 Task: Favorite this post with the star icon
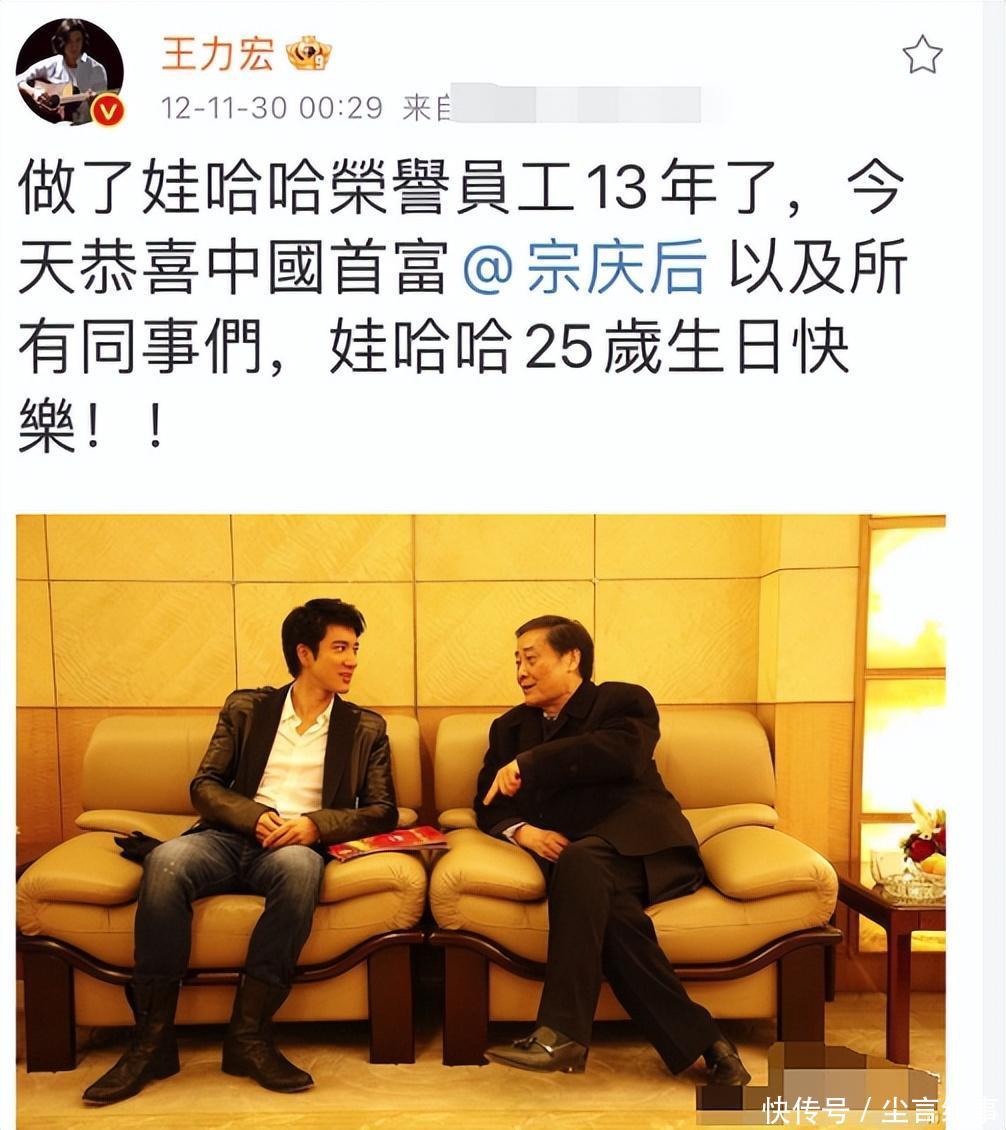[x=922, y=55]
